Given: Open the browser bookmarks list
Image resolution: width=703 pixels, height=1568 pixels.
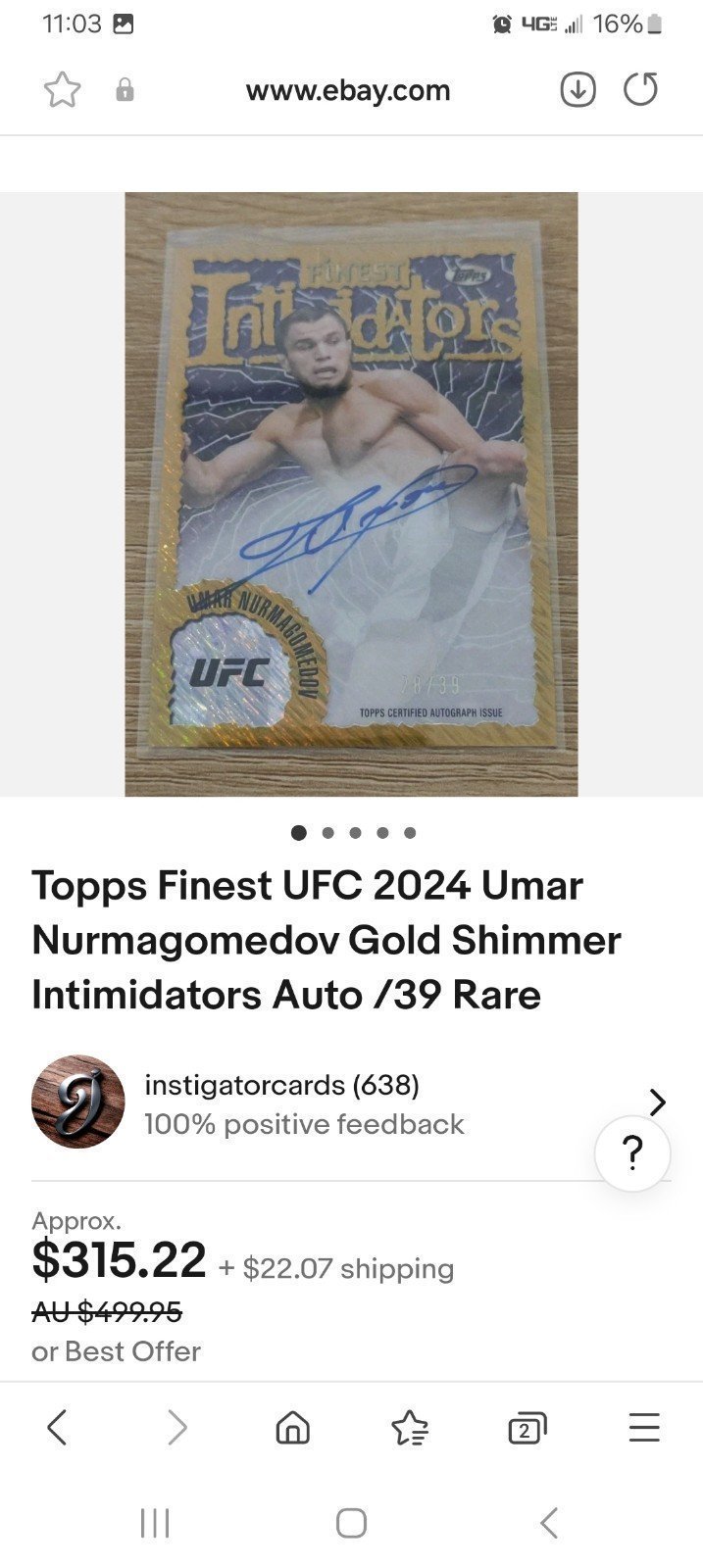Looking at the screenshot, I should click(410, 1428).
